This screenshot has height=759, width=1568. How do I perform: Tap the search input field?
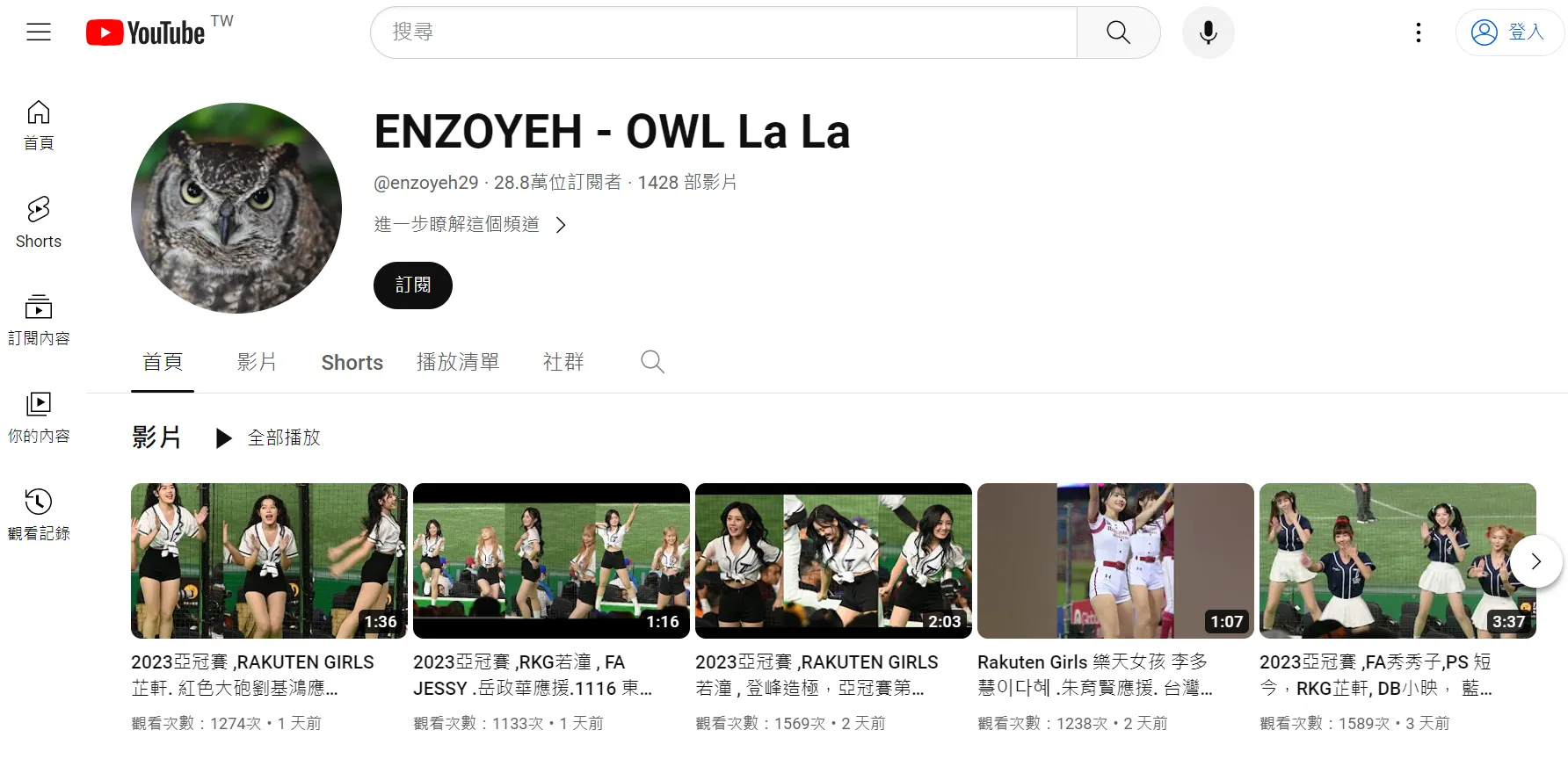click(721, 33)
